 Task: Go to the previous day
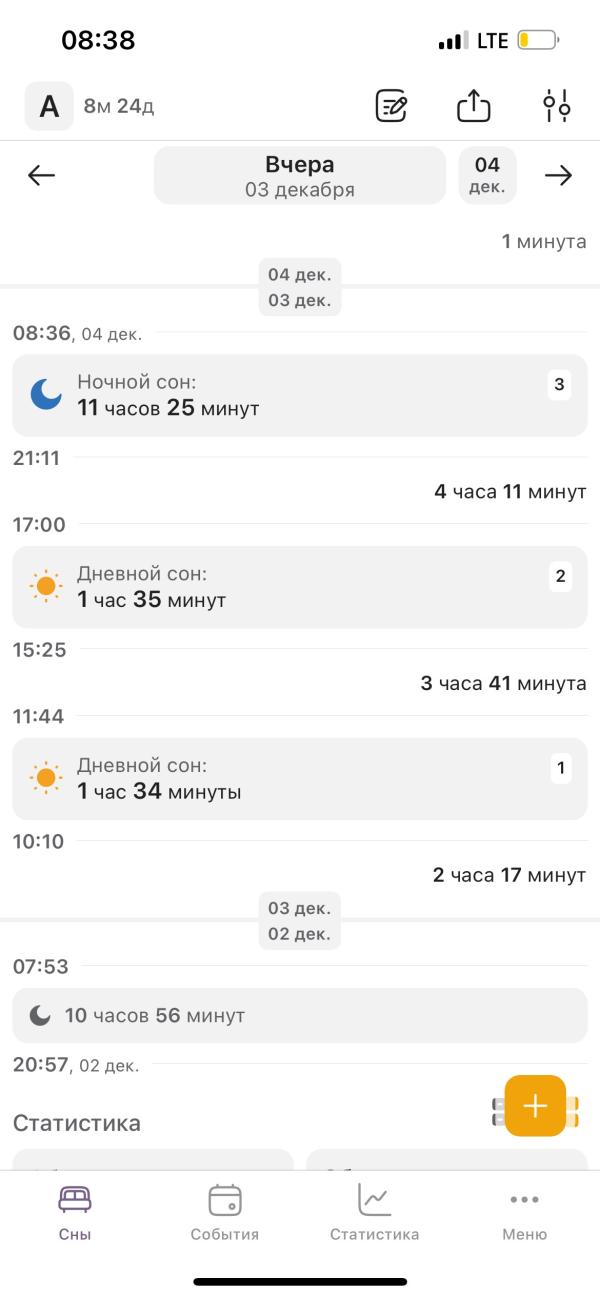41,176
